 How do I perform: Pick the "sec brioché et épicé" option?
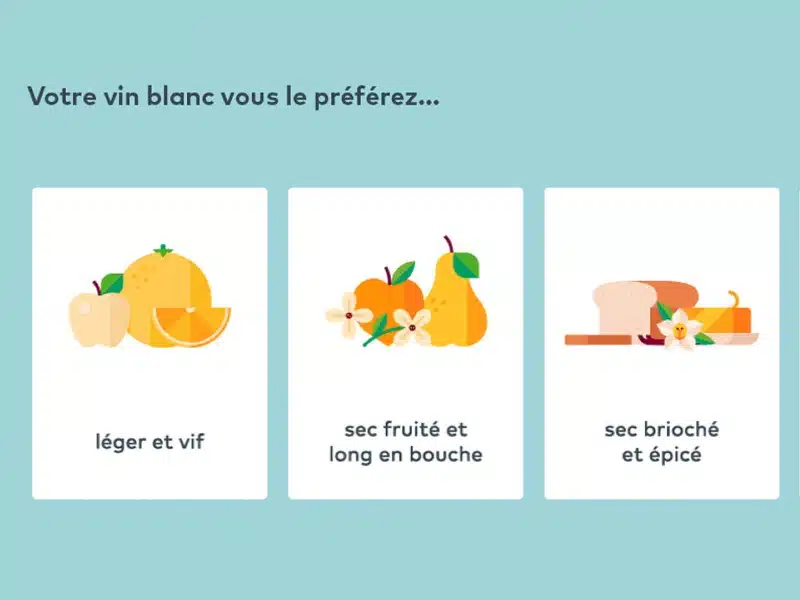pos(661,343)
